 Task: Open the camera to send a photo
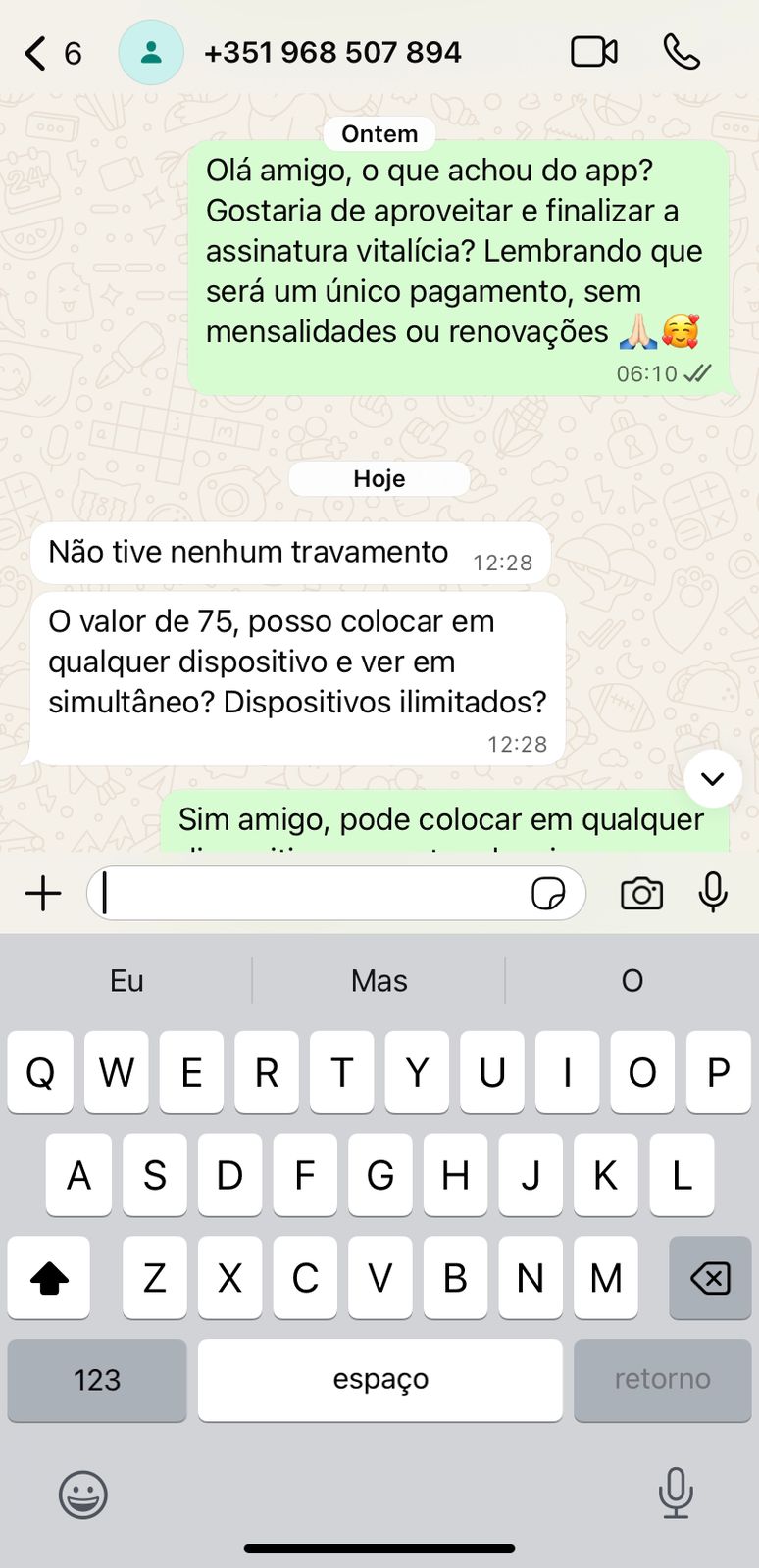click(641, 893)
